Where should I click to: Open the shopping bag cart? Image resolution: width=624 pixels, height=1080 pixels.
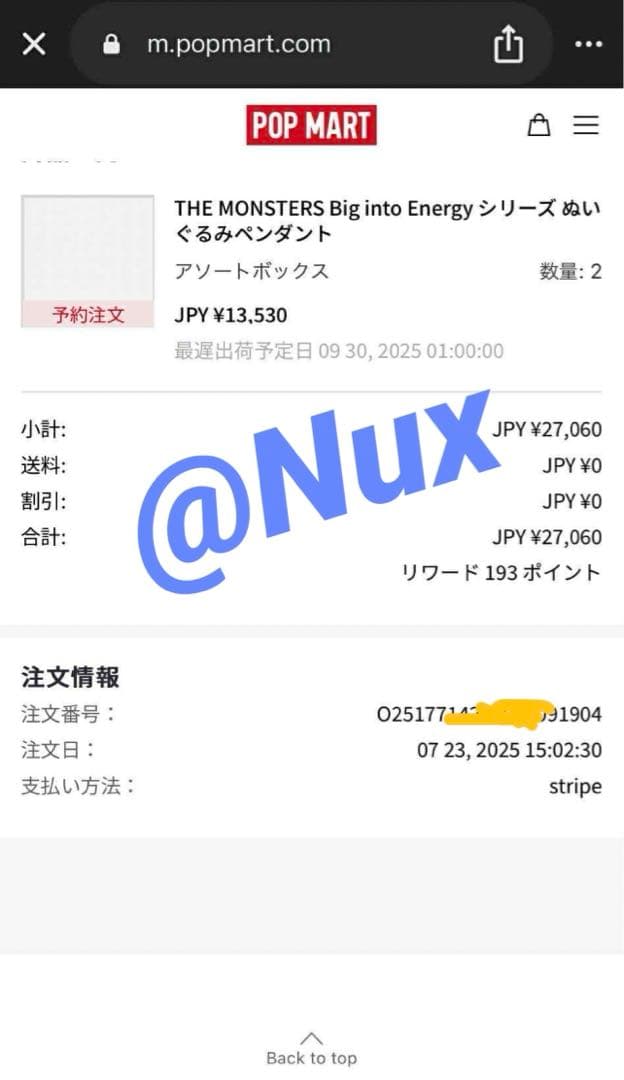coord(538,125)
